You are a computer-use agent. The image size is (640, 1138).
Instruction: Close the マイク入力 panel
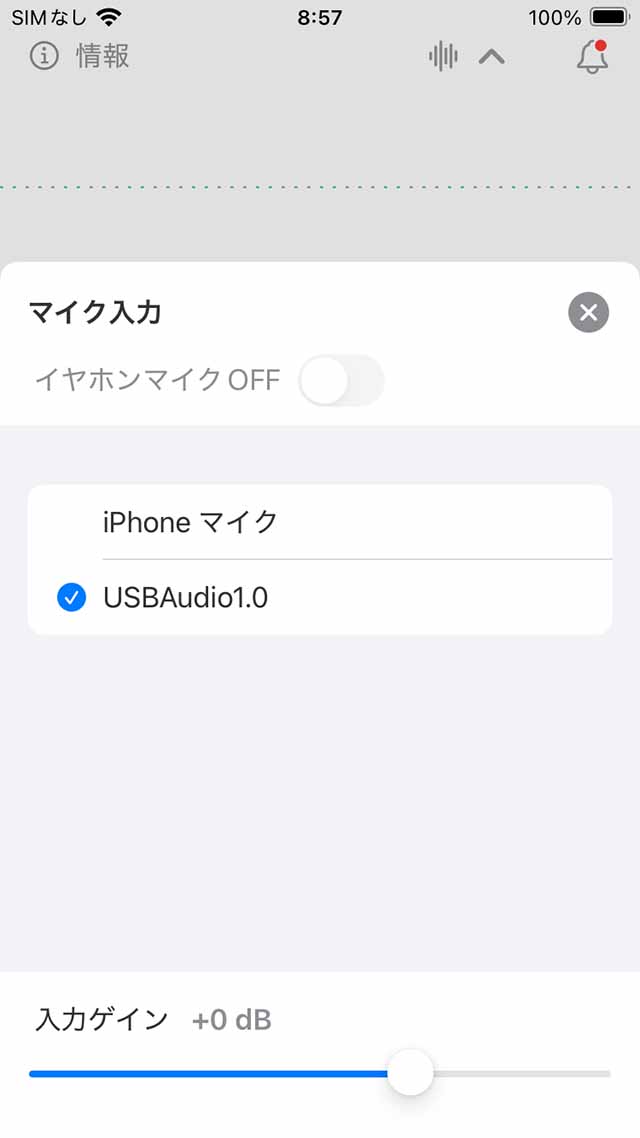pyautogui.click(x=589, y=313)
